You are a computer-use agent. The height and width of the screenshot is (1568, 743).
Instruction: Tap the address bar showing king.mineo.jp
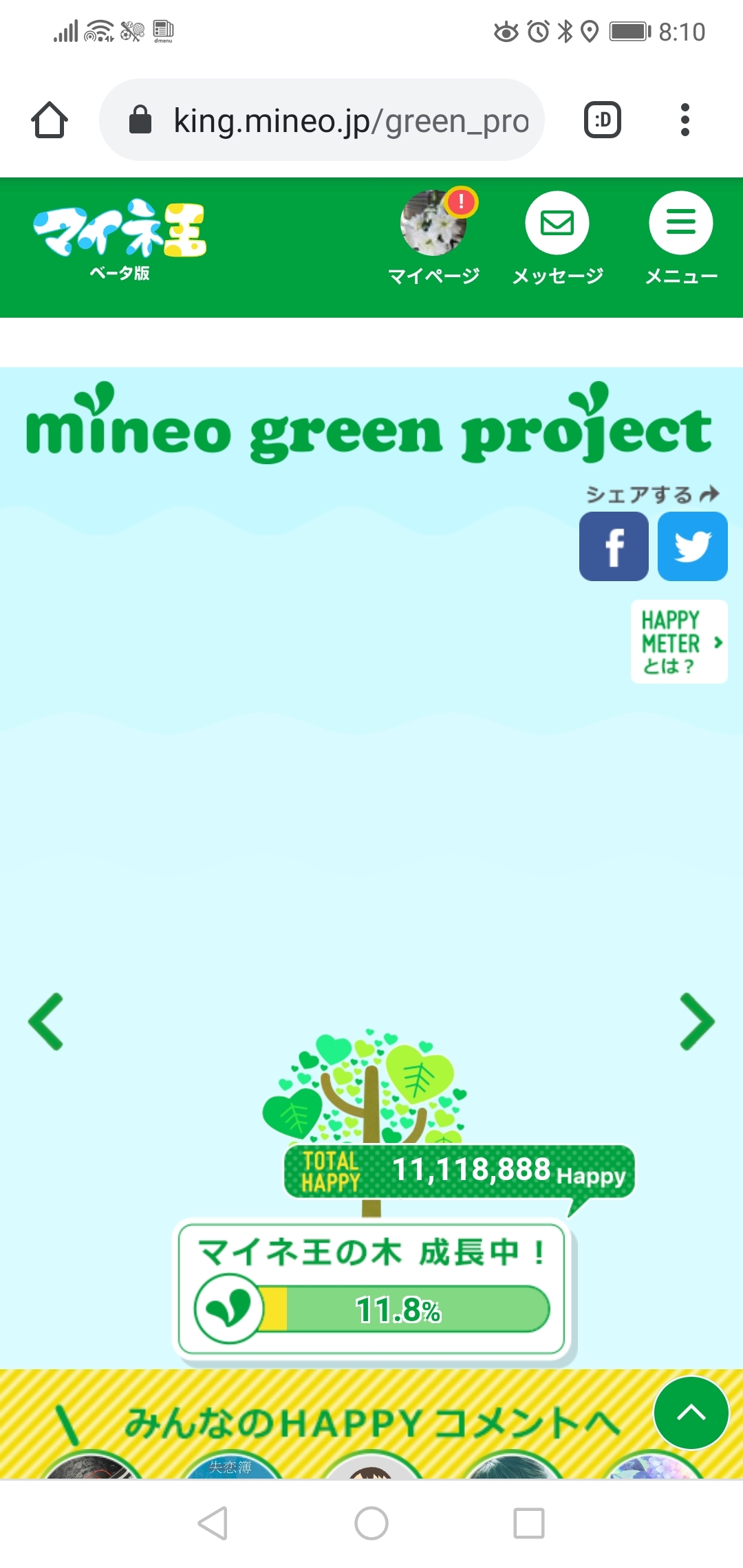pos(322,119)
